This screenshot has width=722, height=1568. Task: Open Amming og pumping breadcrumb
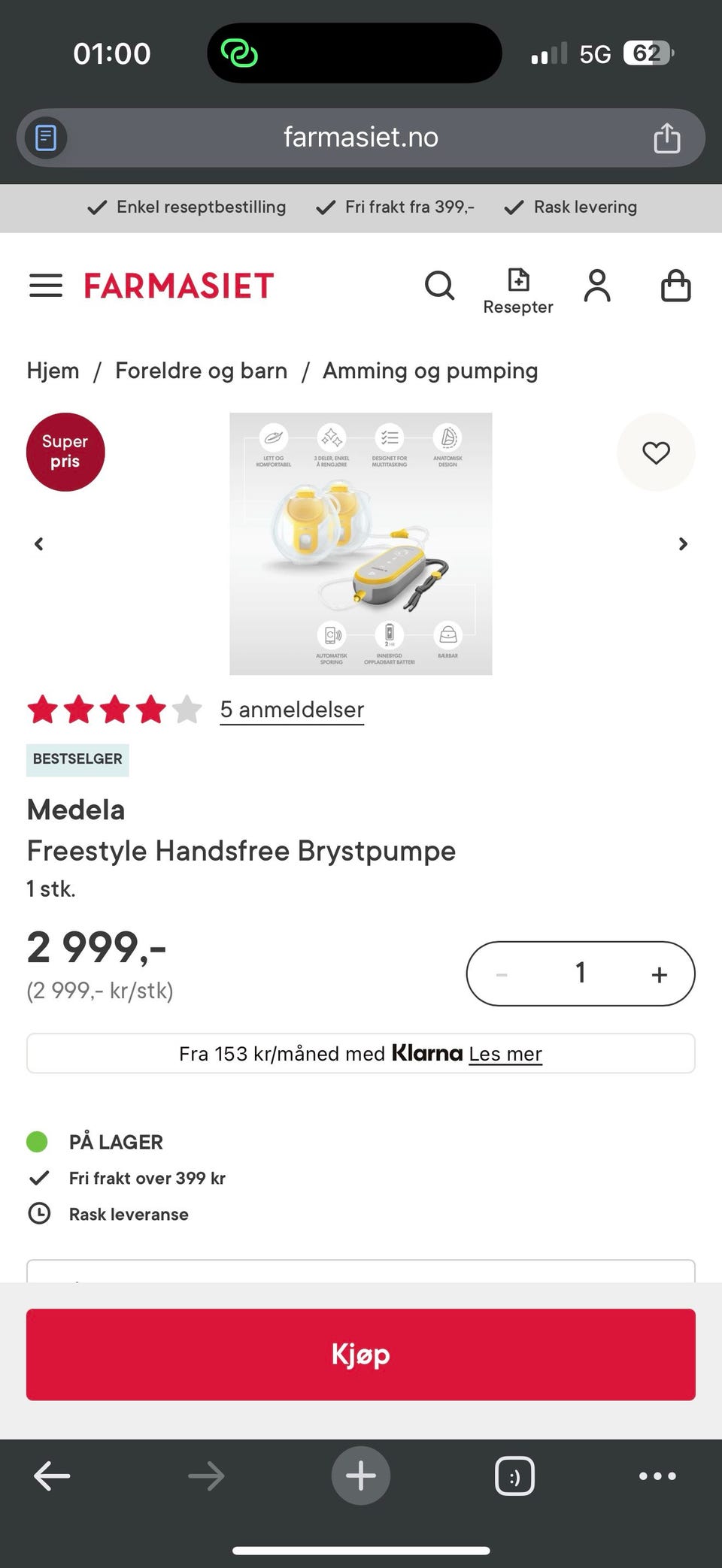[430, 371]
